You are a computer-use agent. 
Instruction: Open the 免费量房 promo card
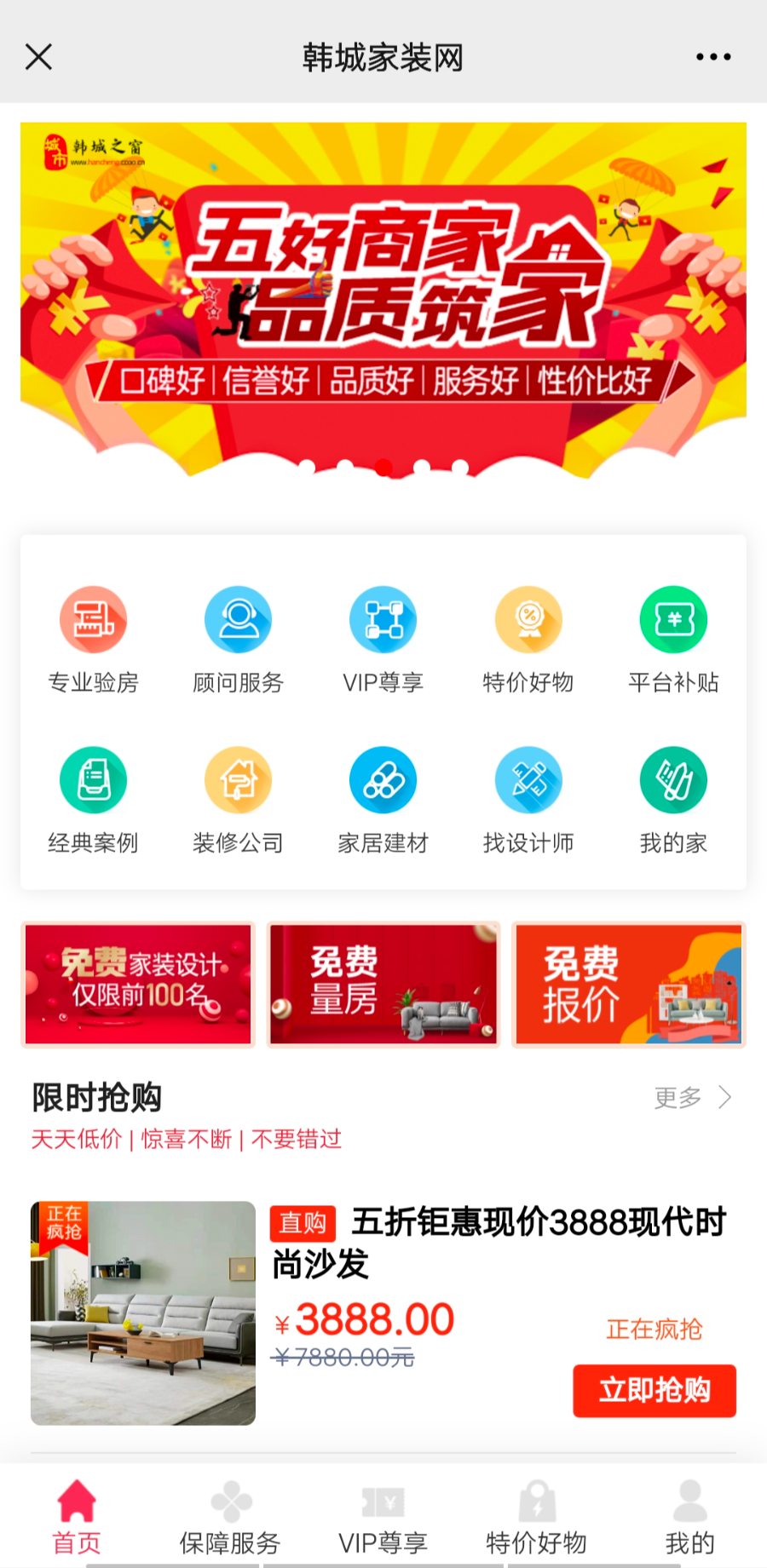click(x=383, y=984)
